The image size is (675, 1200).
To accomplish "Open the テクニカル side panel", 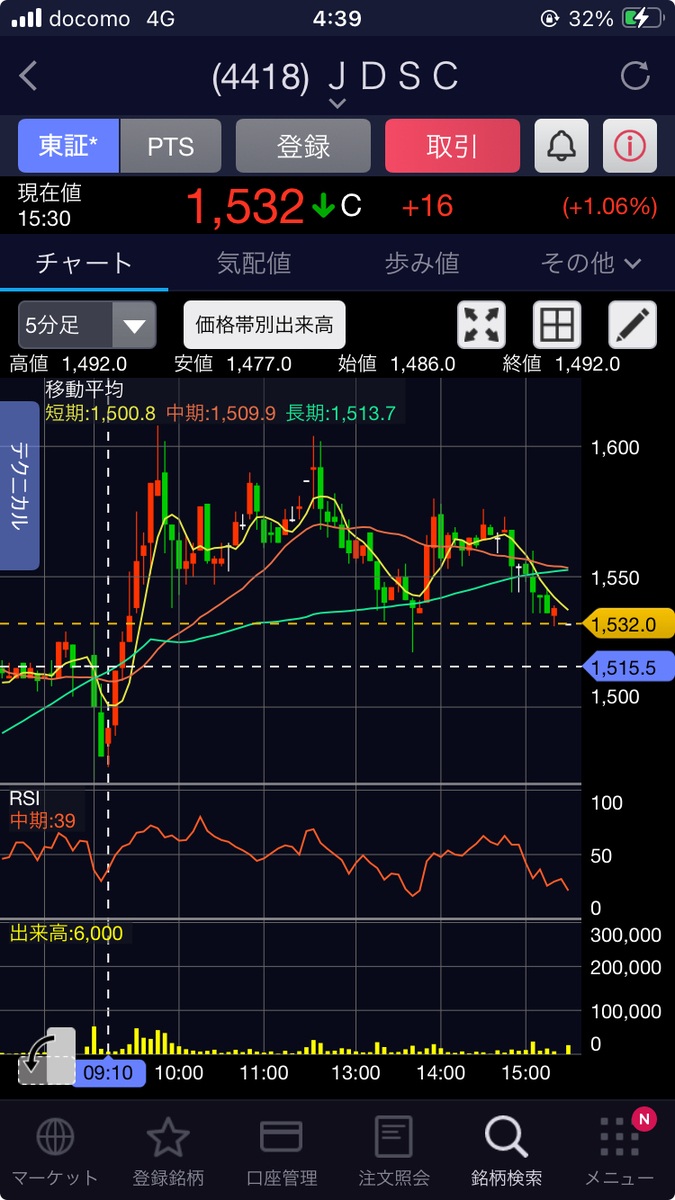I will tap(19, 485).
